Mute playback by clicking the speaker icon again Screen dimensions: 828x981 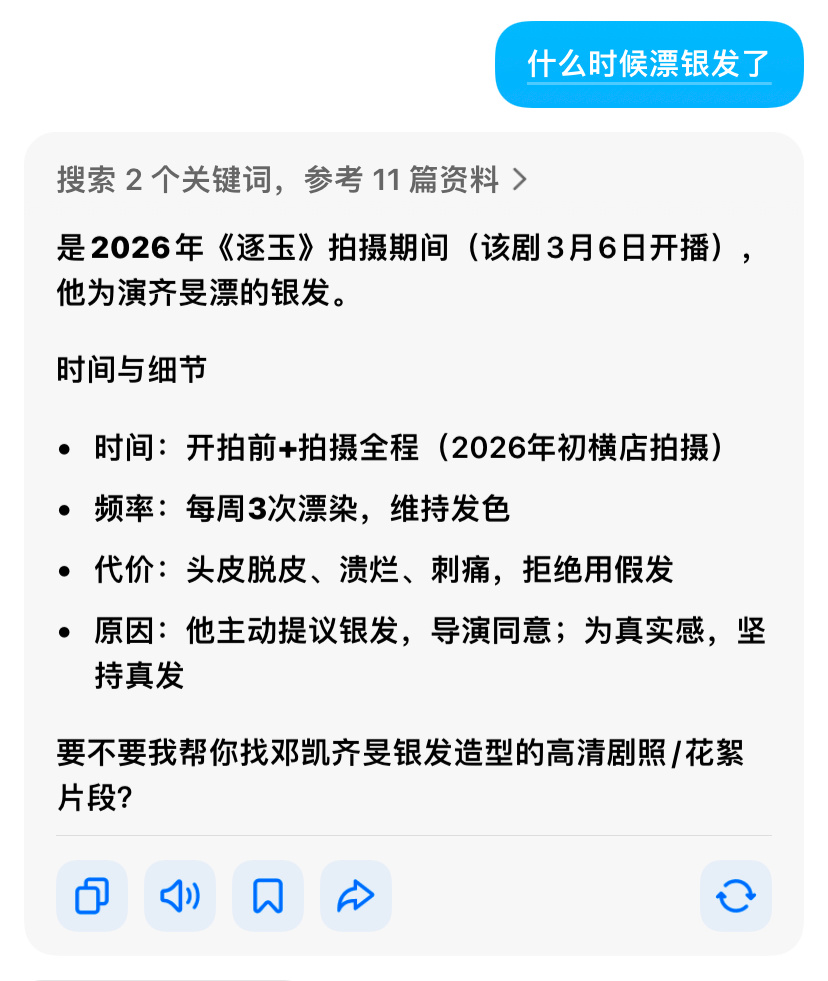pos(179,896)
